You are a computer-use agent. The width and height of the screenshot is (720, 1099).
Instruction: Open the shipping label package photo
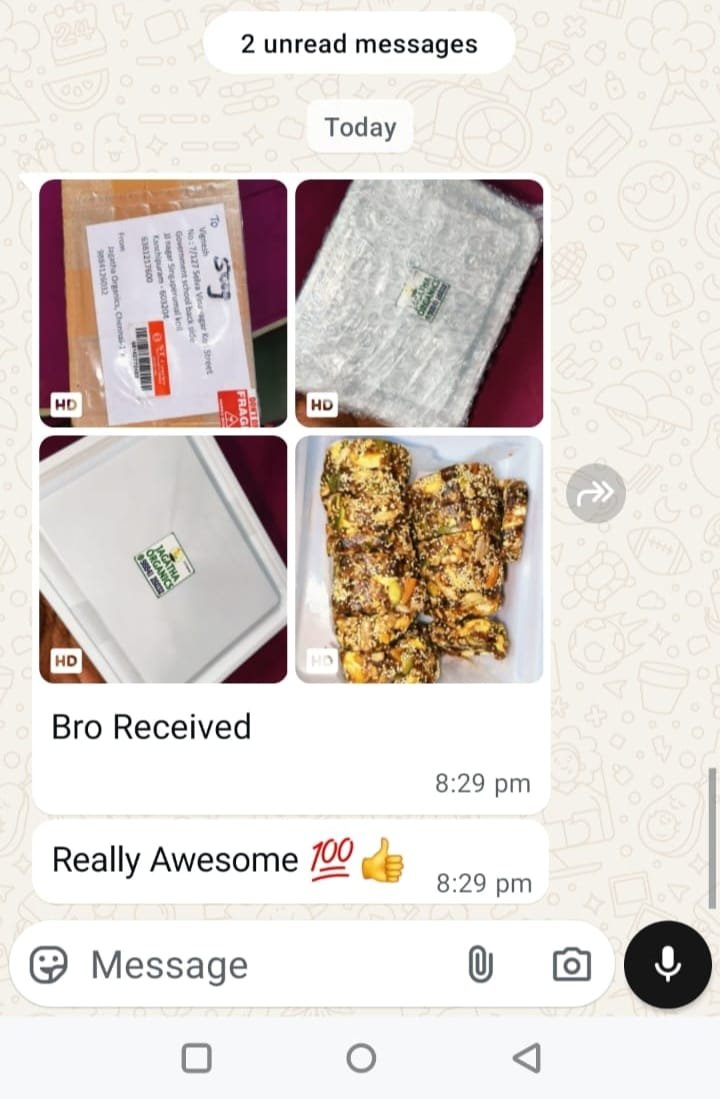pos(163,303)
